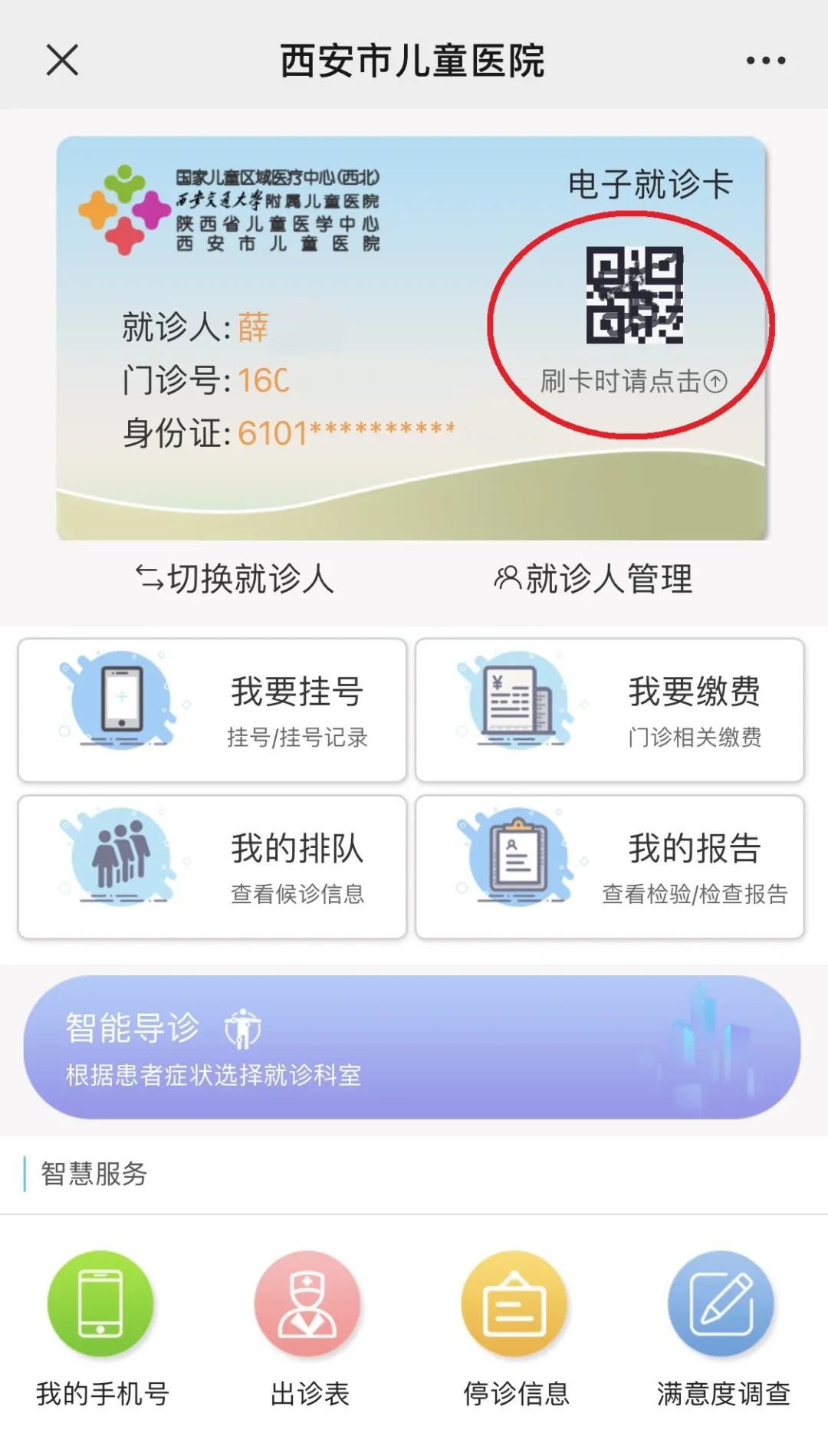Open 我的手机号 phone number settings
This screenshot has width=828, height=1456.
(101, 1327)
